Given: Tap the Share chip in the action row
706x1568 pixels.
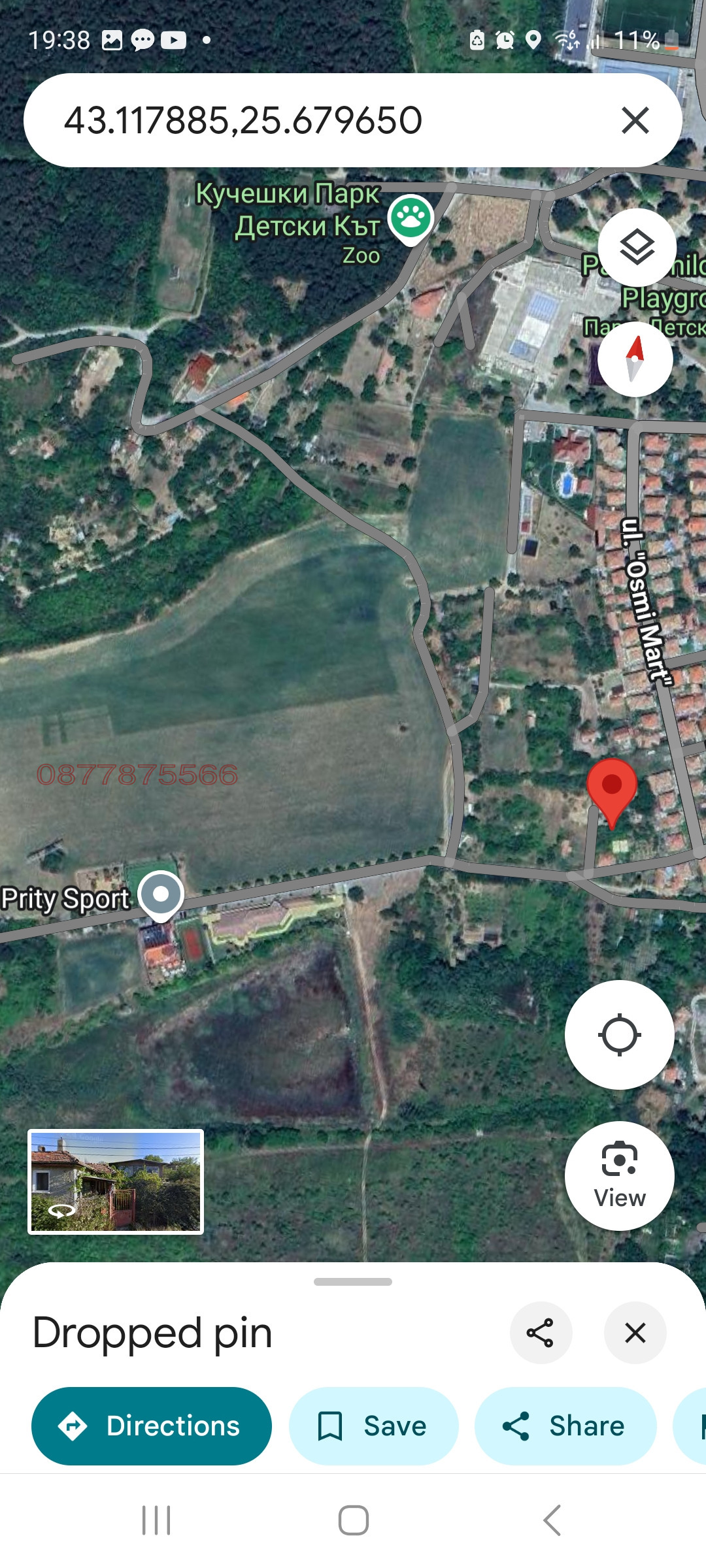Looking at the screenshot, I should click(x=565, y=1426).
